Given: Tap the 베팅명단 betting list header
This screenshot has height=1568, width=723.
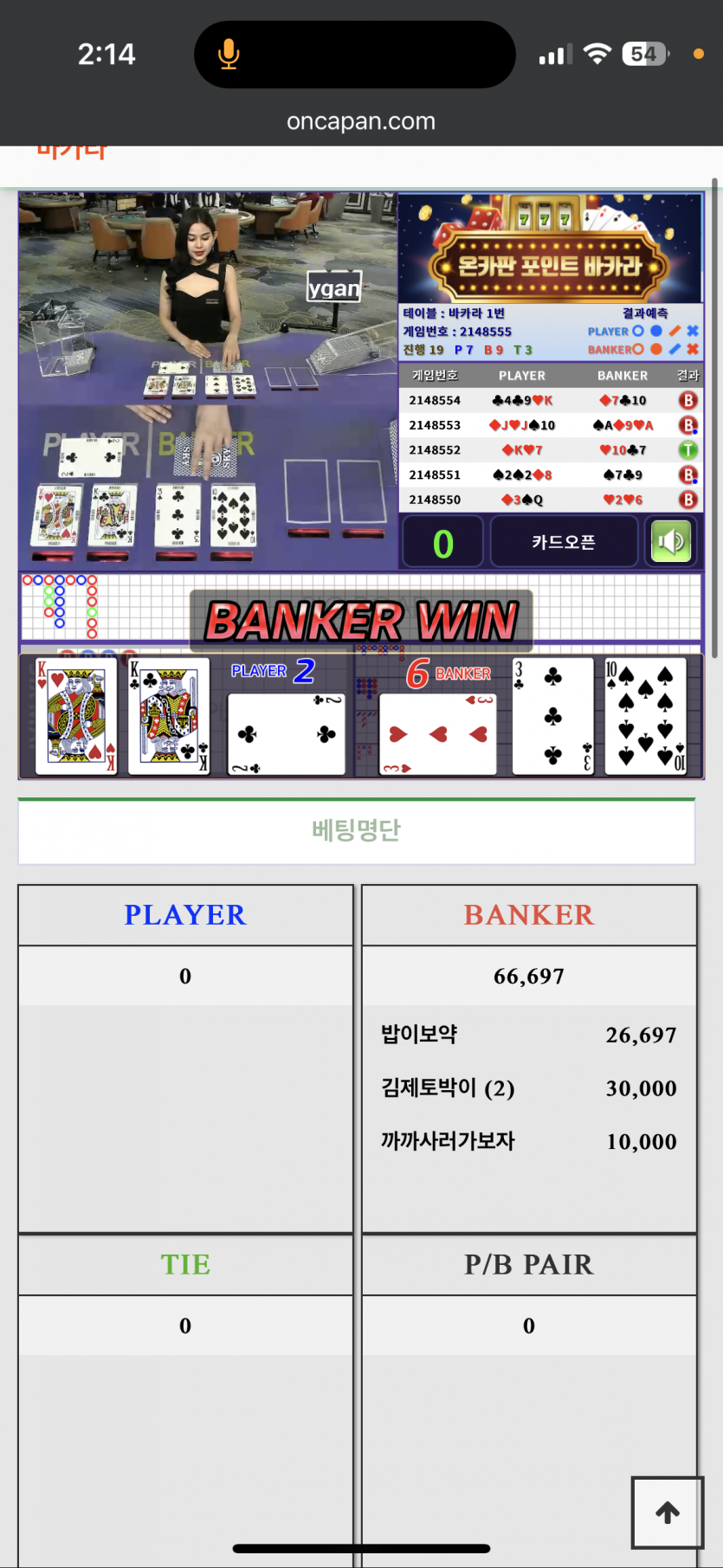Looking at the screenshot, I should [x=356, y=830].
